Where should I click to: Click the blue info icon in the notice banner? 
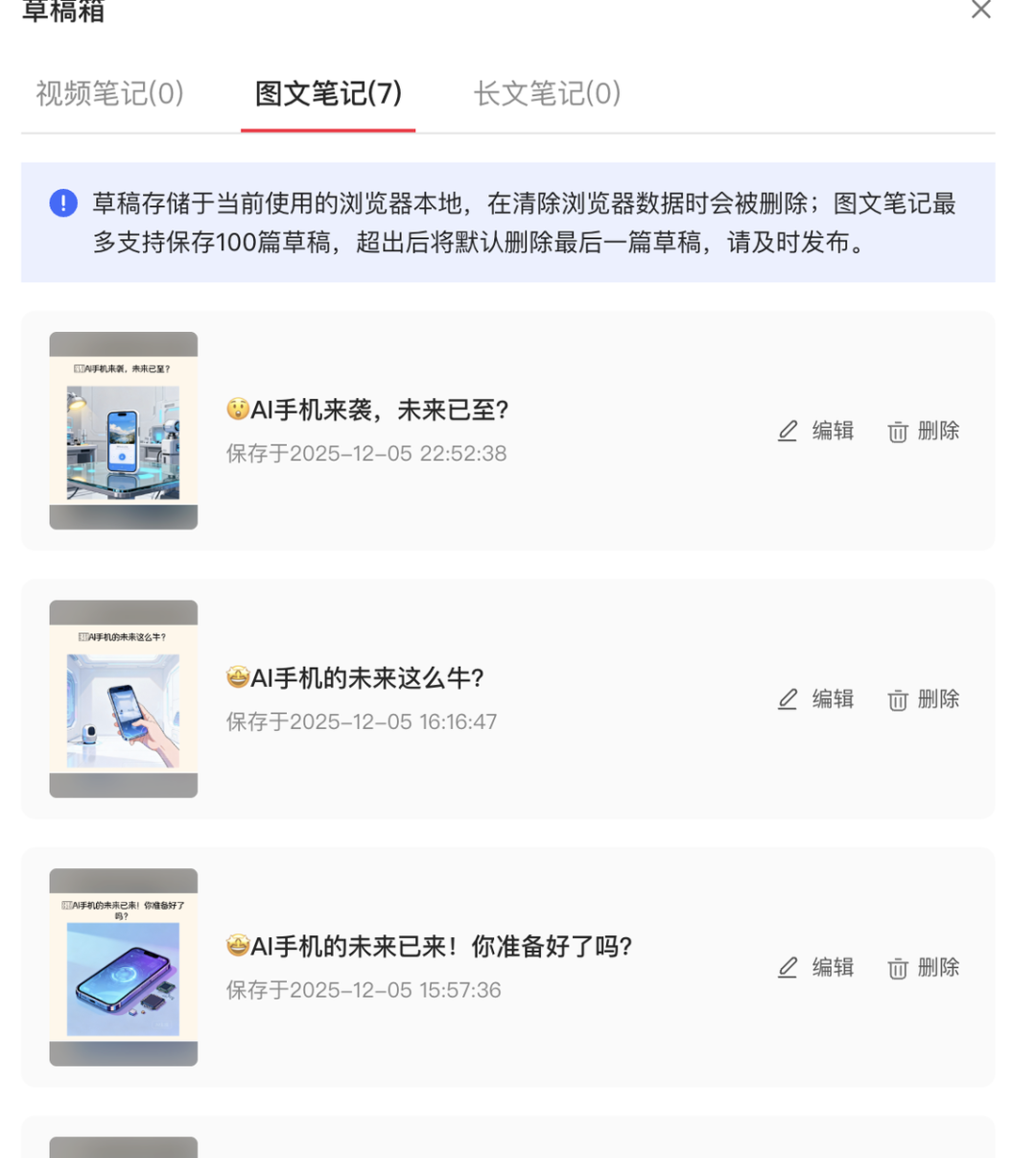[x=61, y=203]
